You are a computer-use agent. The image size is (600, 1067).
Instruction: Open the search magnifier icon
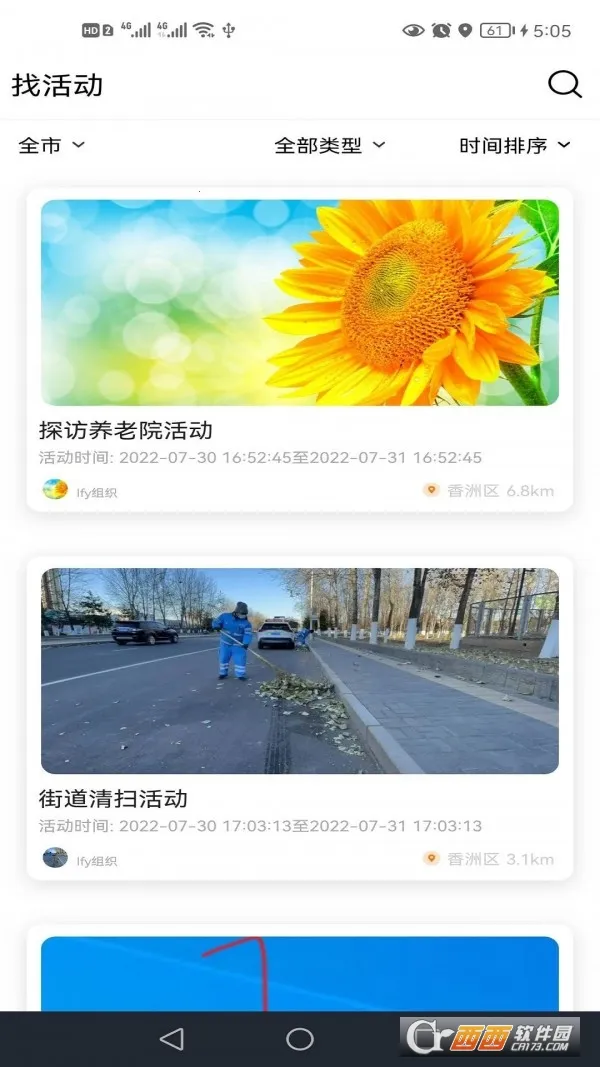point(565,85)
